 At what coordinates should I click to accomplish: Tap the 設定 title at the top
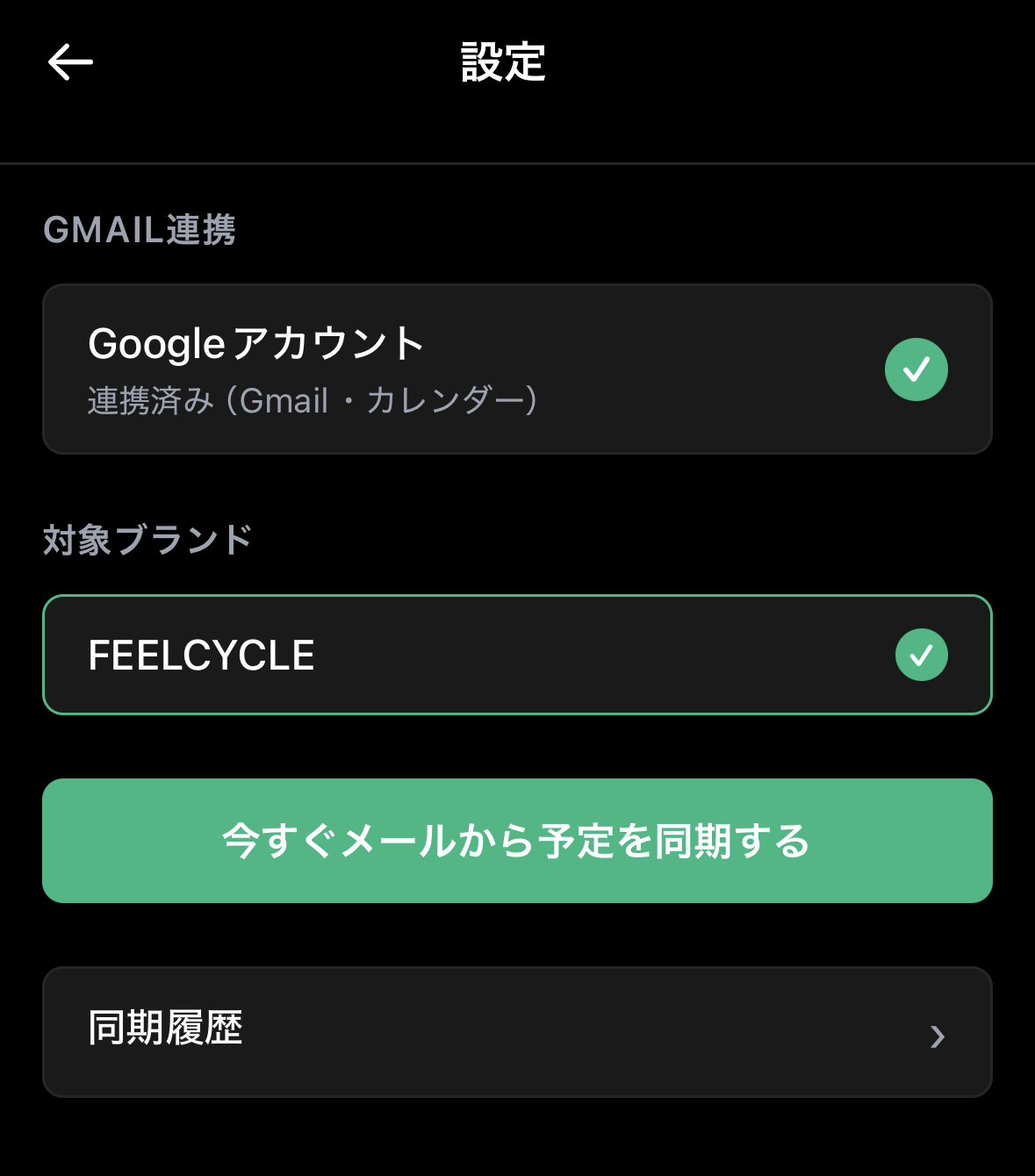[x=501, y=62]
